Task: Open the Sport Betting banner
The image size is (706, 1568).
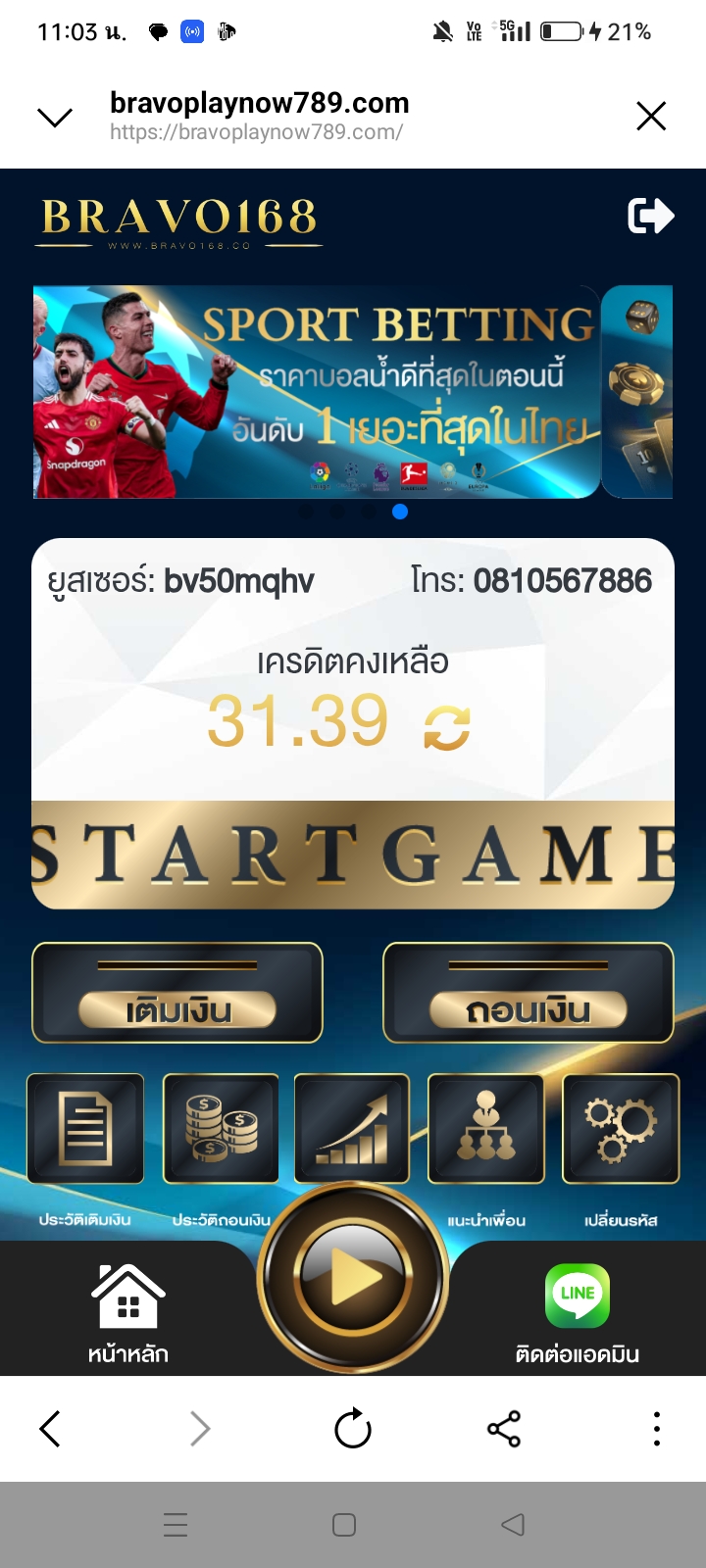Action: pyautogui.click(x=317, y=392)
